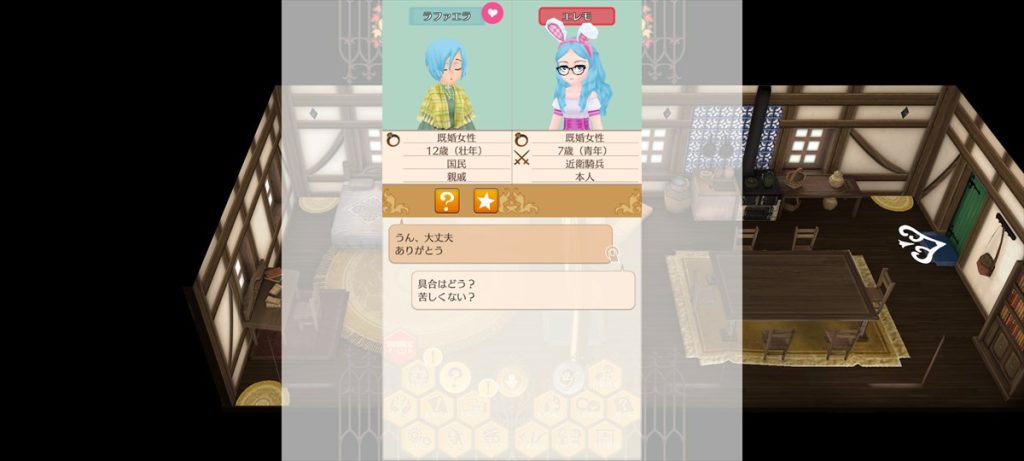
Task: Tap the orange question mark button
Action: click(447, 201)
